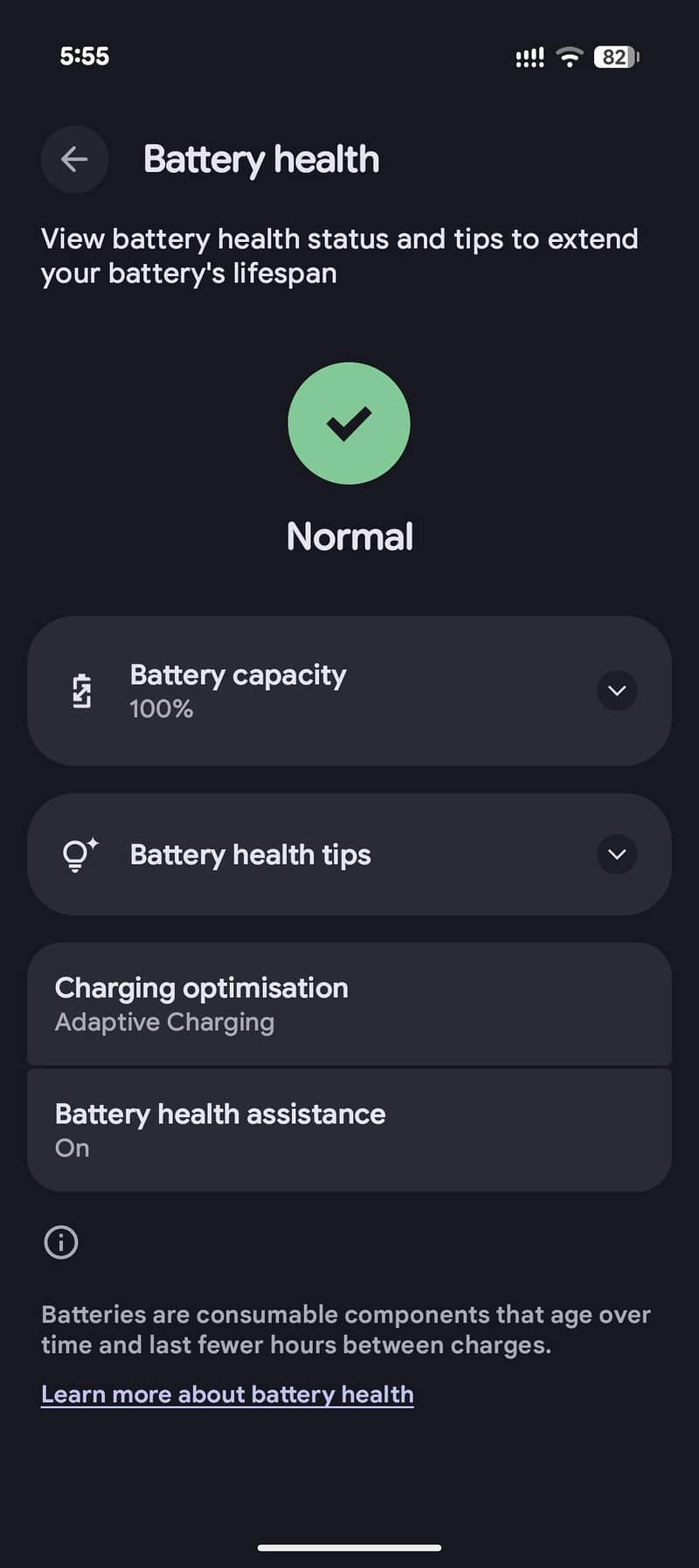
Task: Tap the battery level indicator in the status bar
Action: pos(617,56)
